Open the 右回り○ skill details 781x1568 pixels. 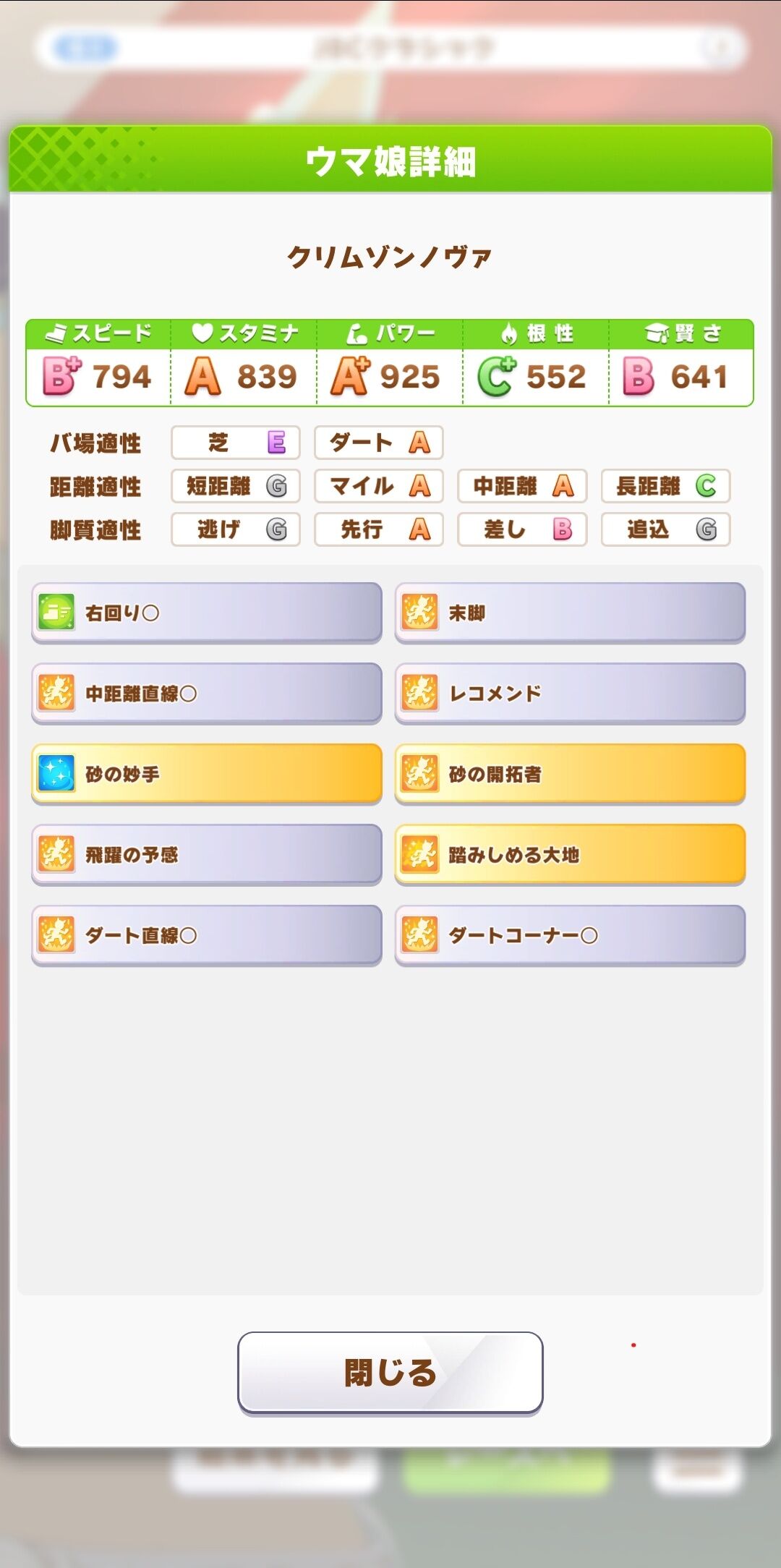point(207,613)
